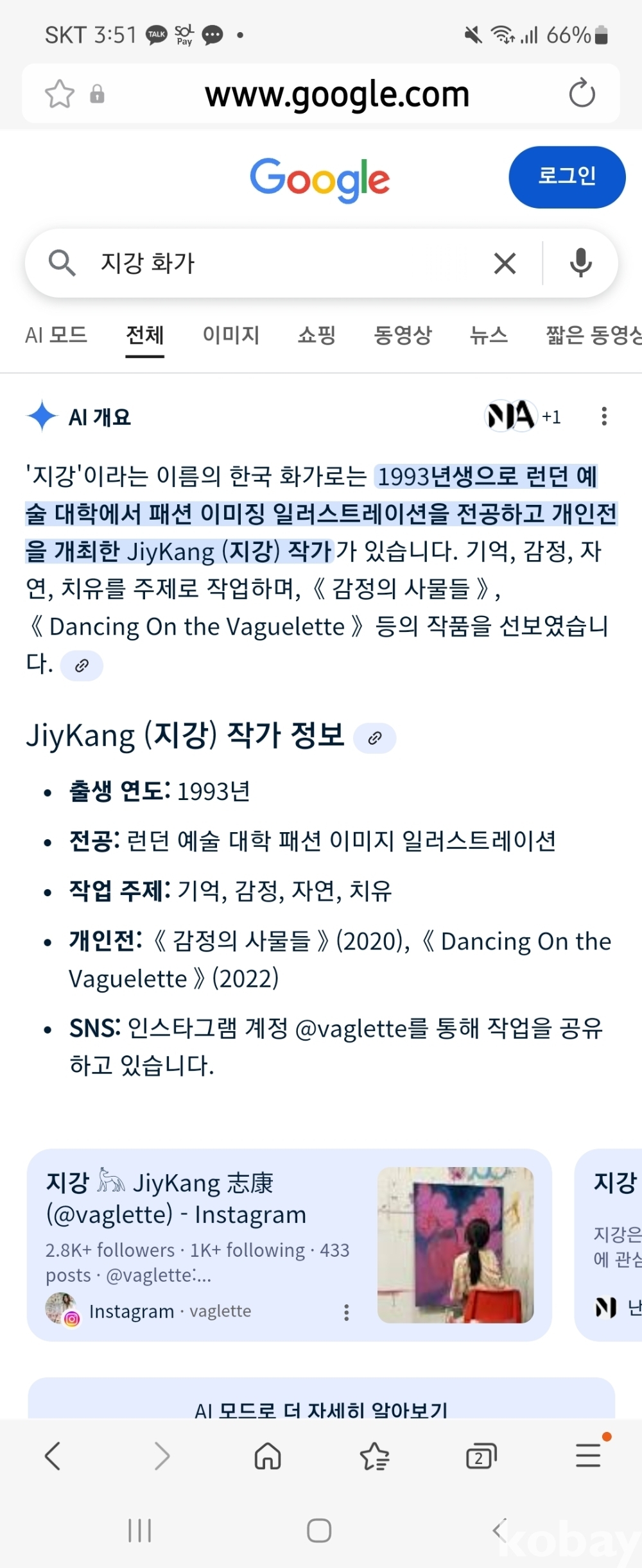Screen dimensions: 642x1568
Task: Open the source link beside JiyKang 작가 정보
Action: 375,738
